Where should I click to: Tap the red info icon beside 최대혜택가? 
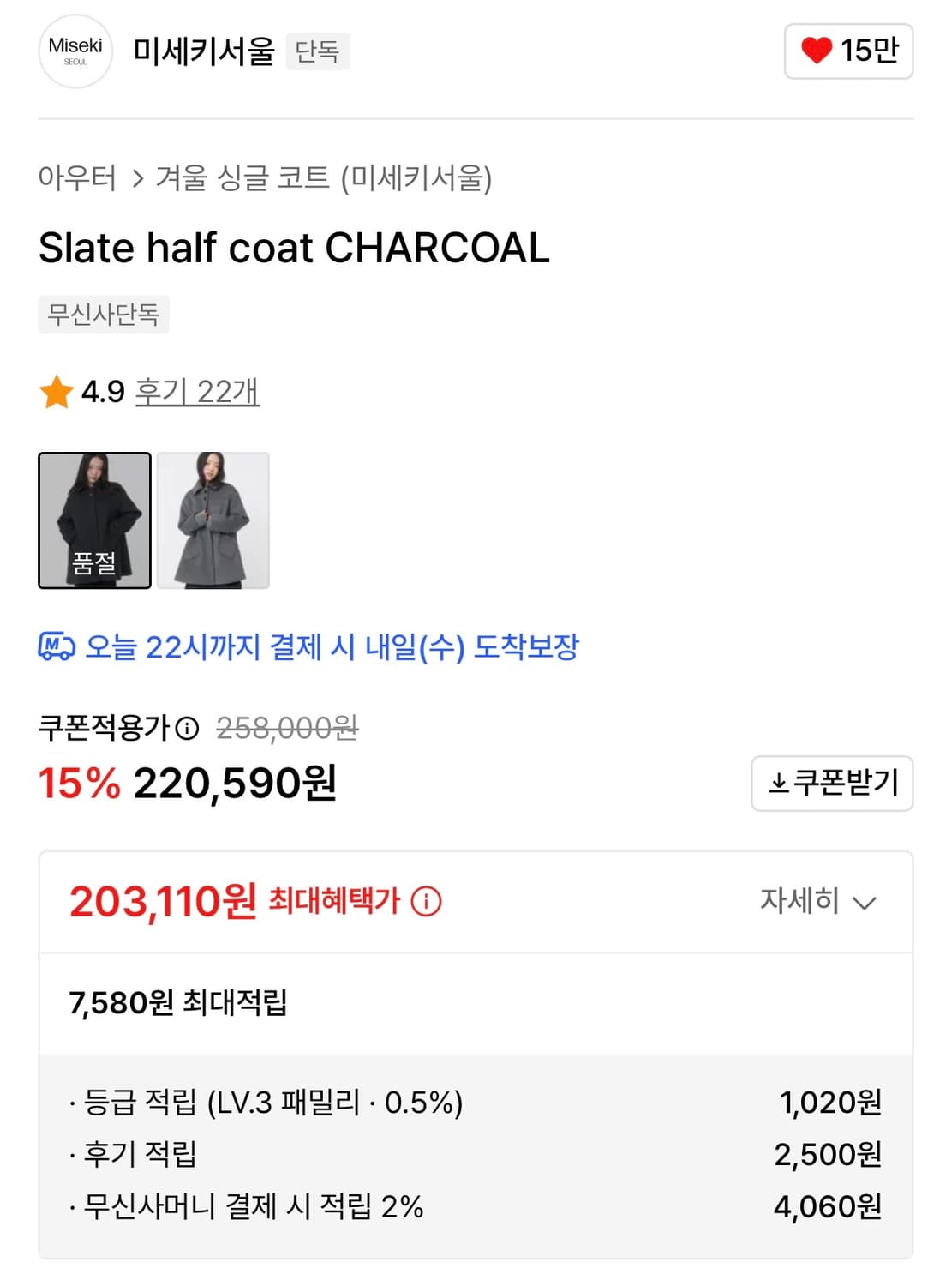(x=427, y=902)
